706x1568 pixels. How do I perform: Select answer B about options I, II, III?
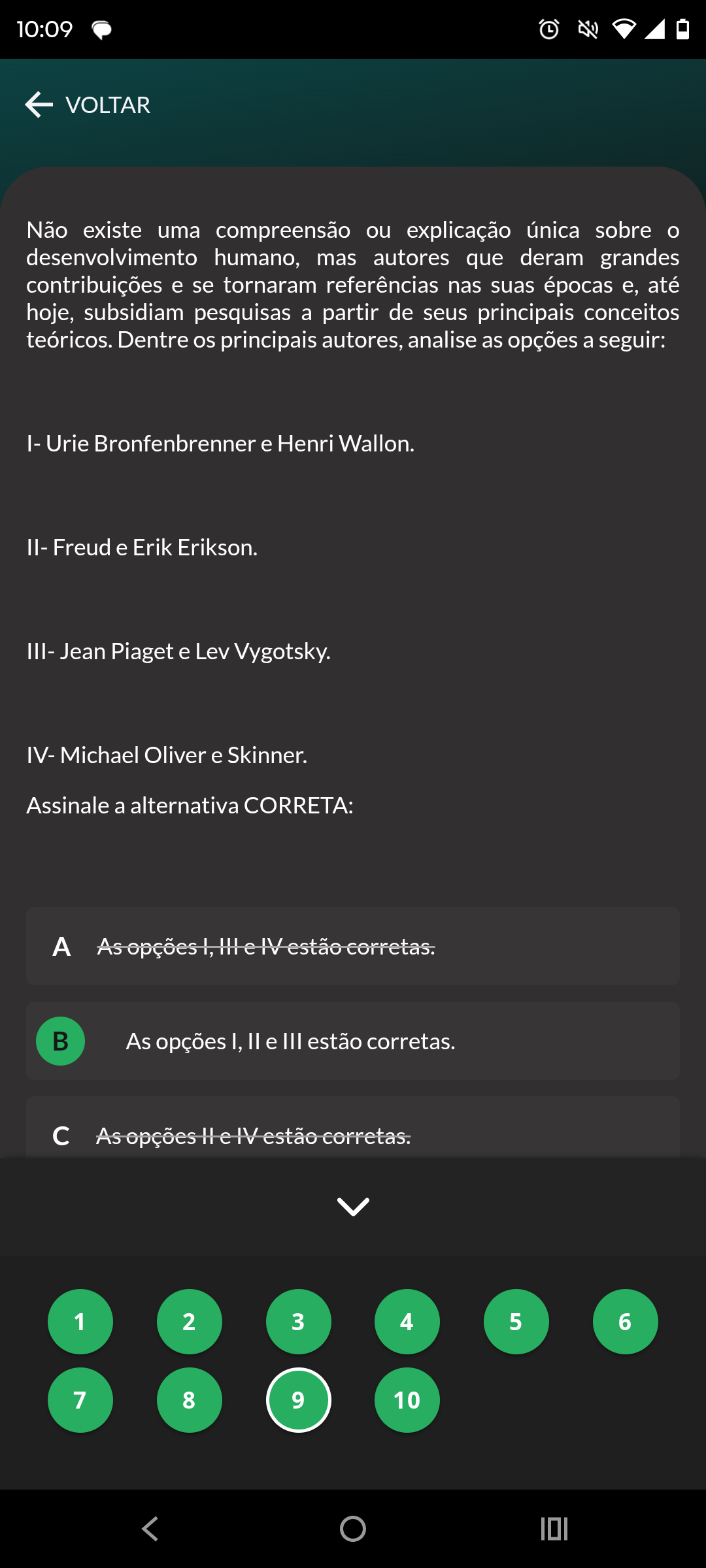pos(353,1041)
